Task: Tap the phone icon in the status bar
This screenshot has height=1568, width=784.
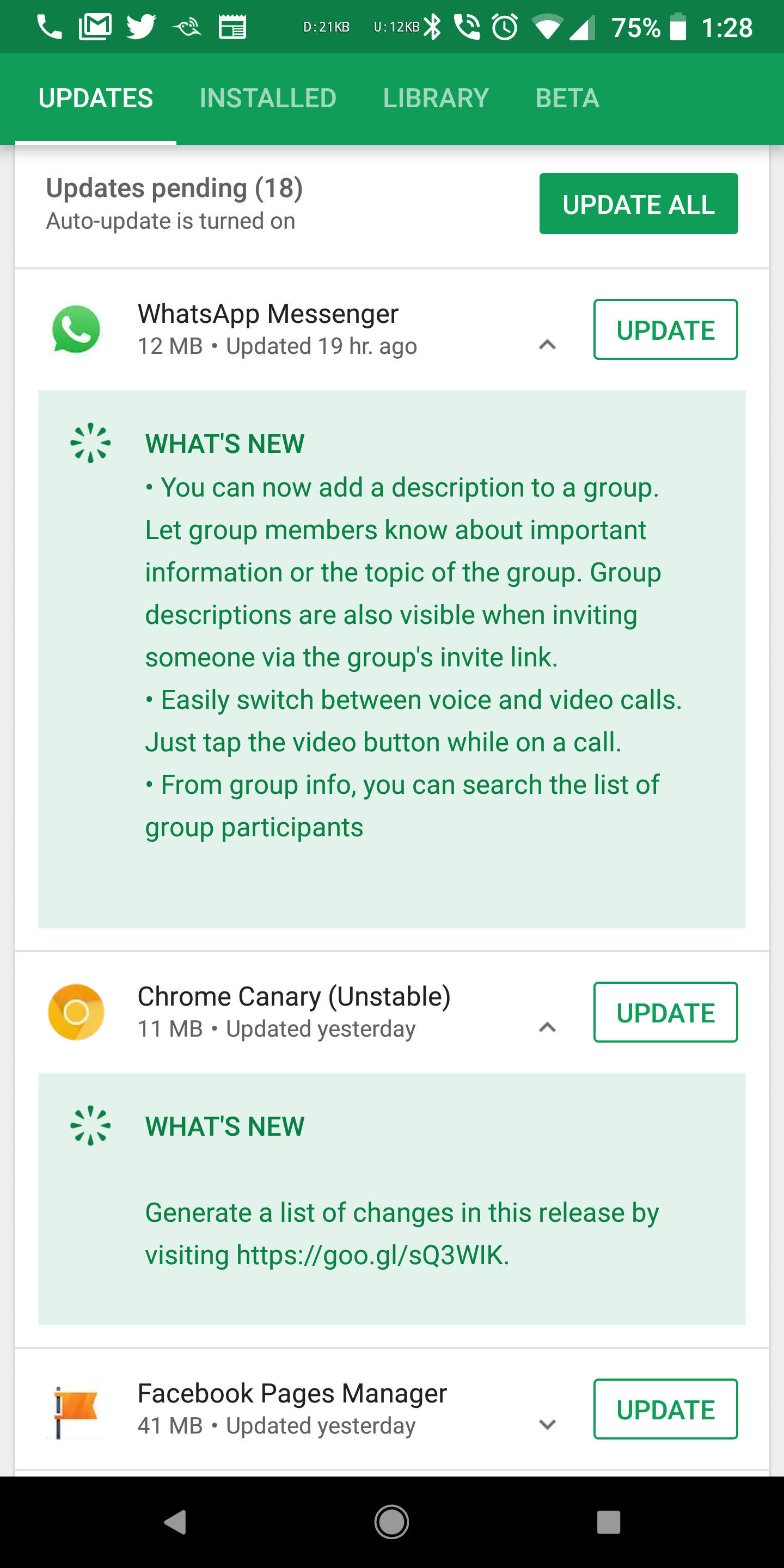Action: point(50,26)
